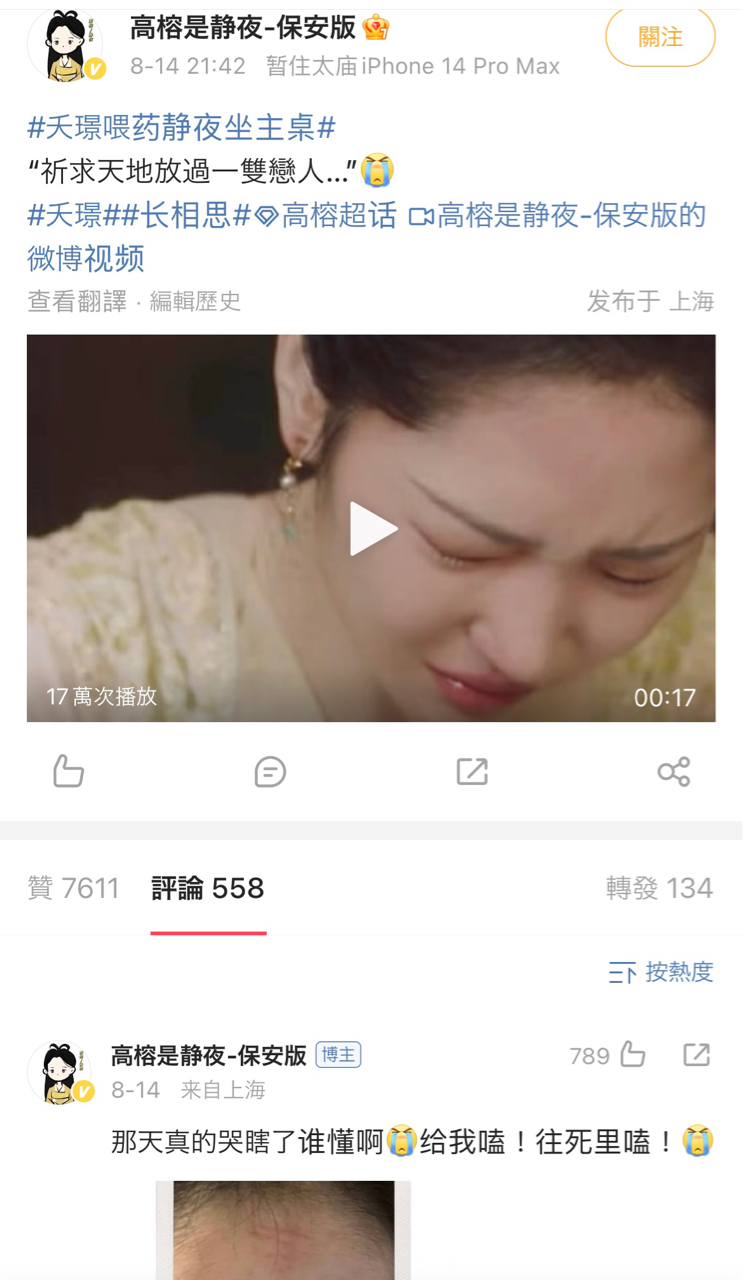Comment on the post via the speech-bubble icon

pos(270,771)
